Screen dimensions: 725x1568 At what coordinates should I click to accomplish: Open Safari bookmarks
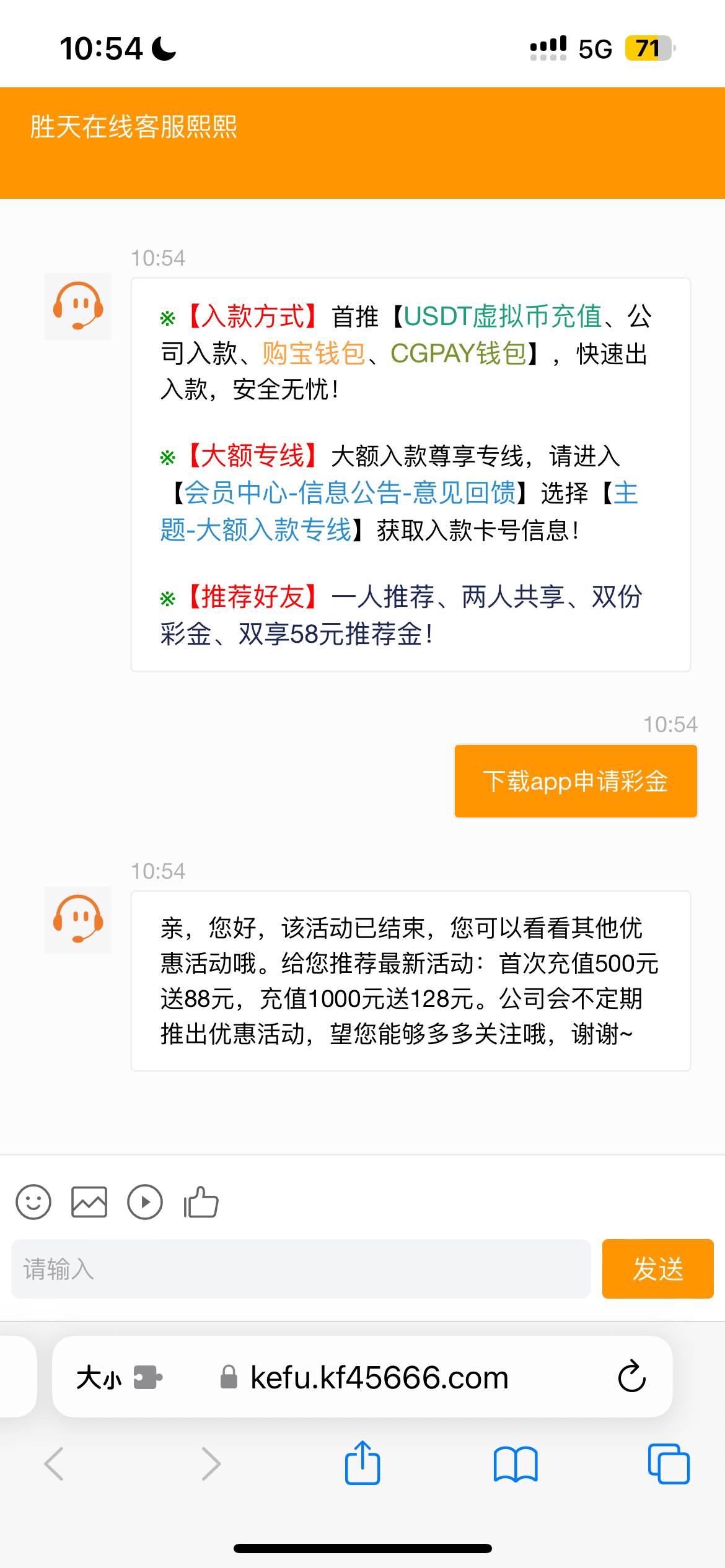pyautogui.click(x=516, y=1464)
